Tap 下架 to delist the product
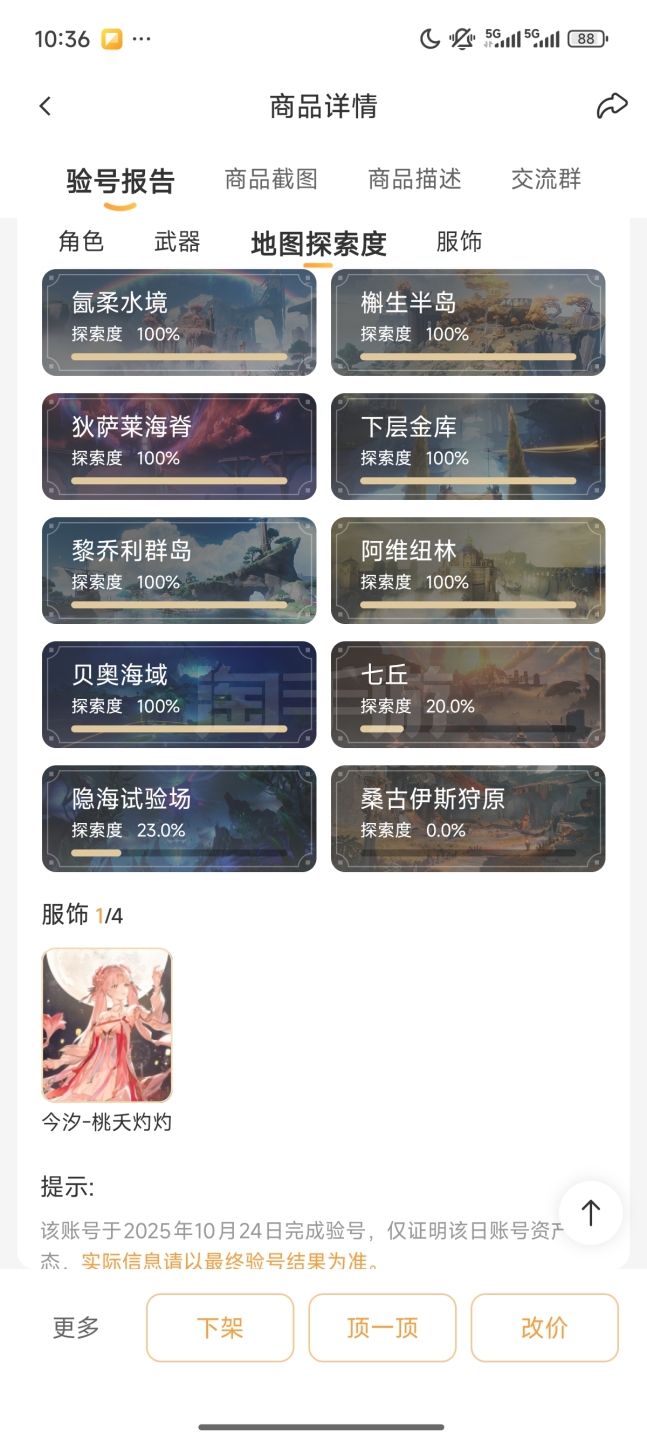647x1440 pixels. pyautogui.click(x=220, y=1328)
